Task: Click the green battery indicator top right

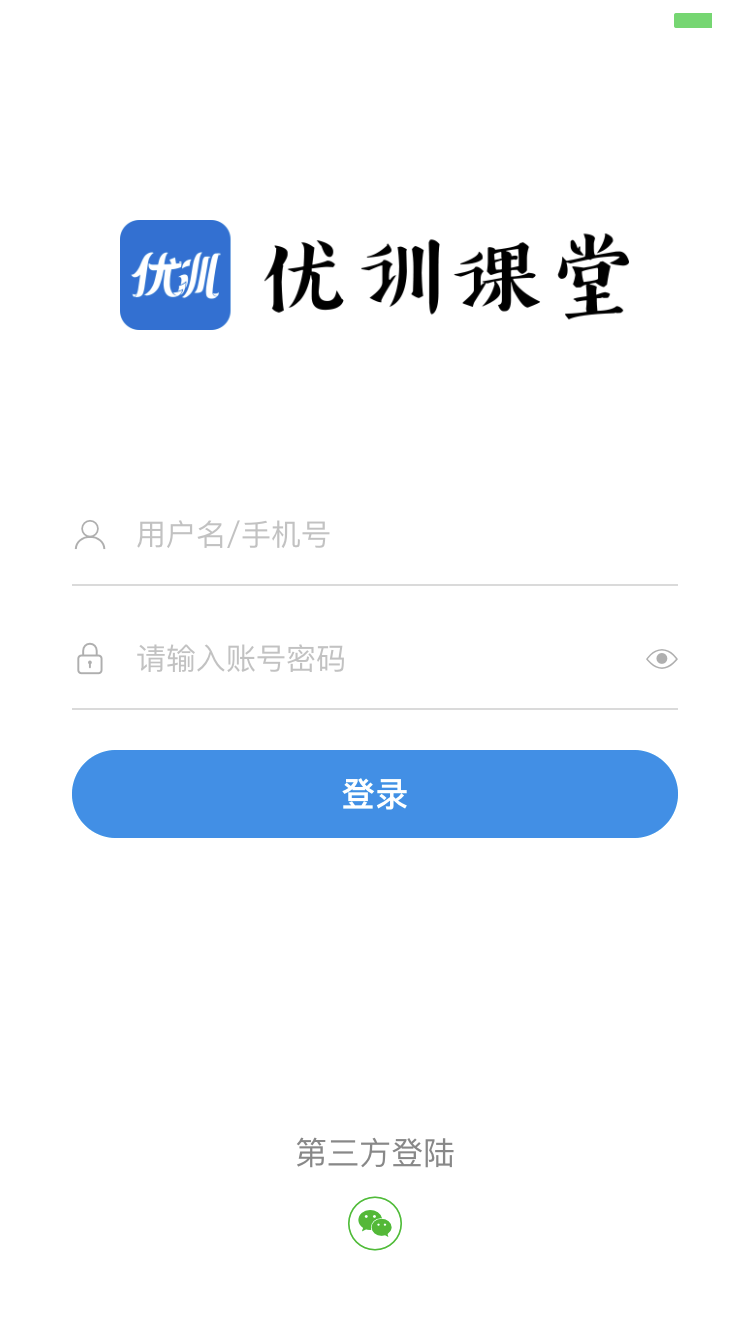Action: coord(693,20)
